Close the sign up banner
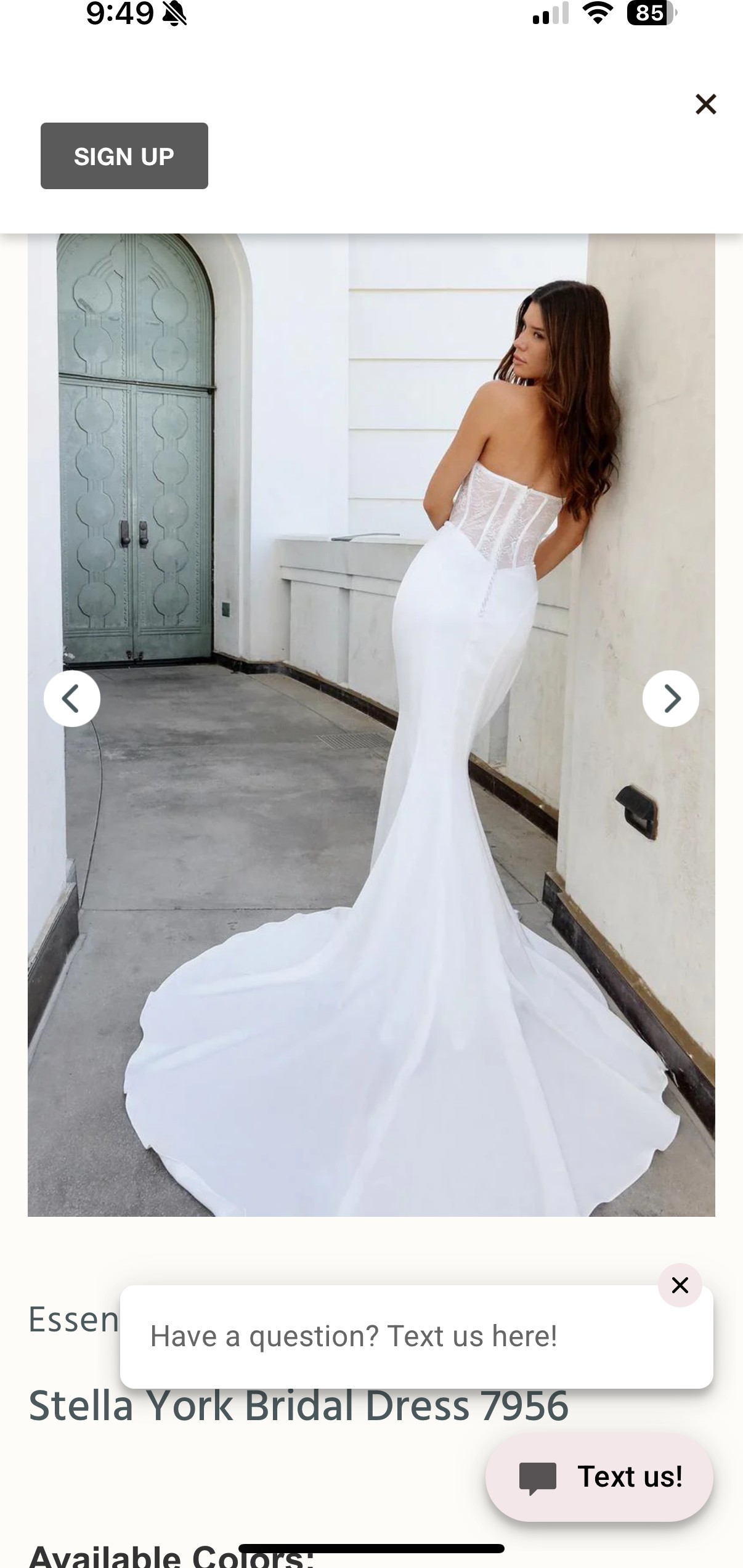 (x=705, y=104)
